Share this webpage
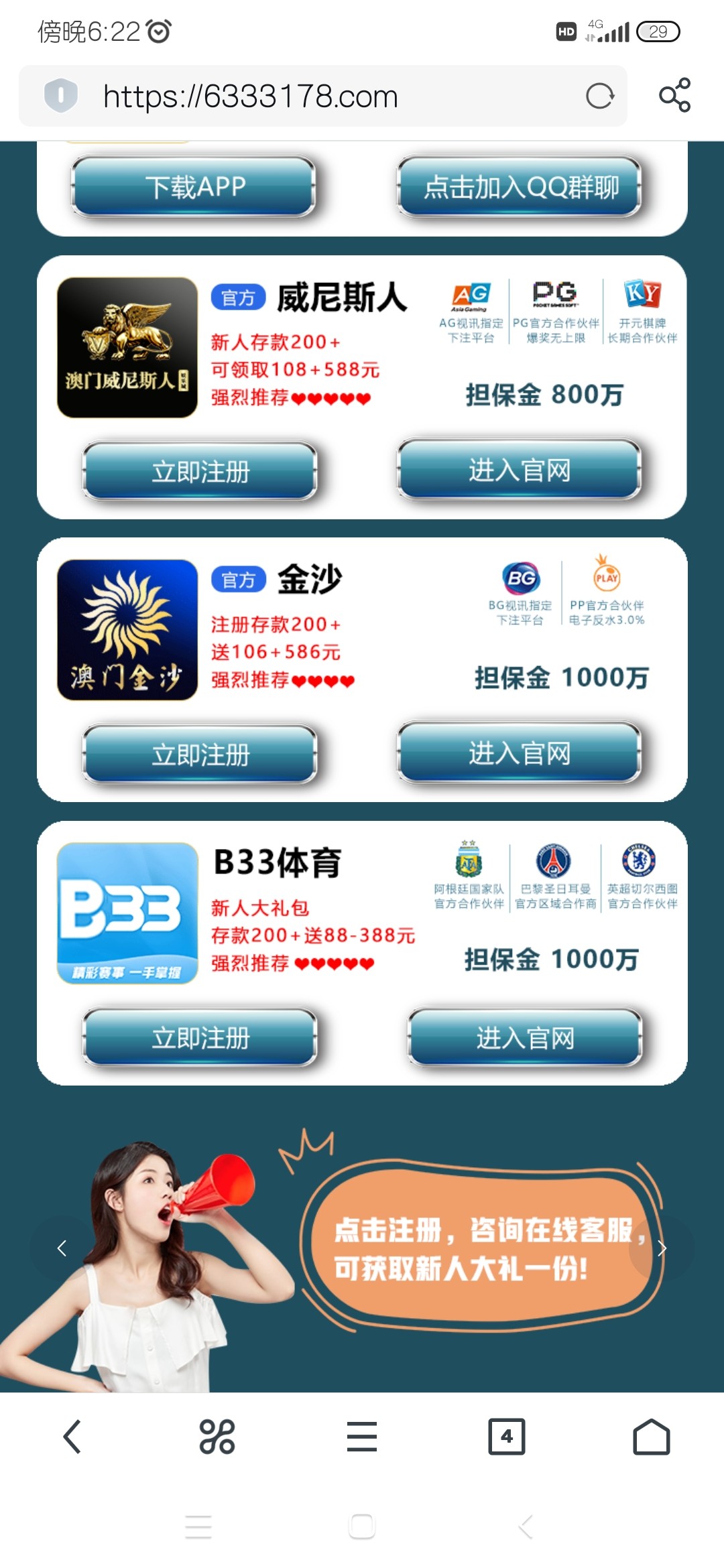The width and height of the screenshot is (724, 1568). coord(674,95)
